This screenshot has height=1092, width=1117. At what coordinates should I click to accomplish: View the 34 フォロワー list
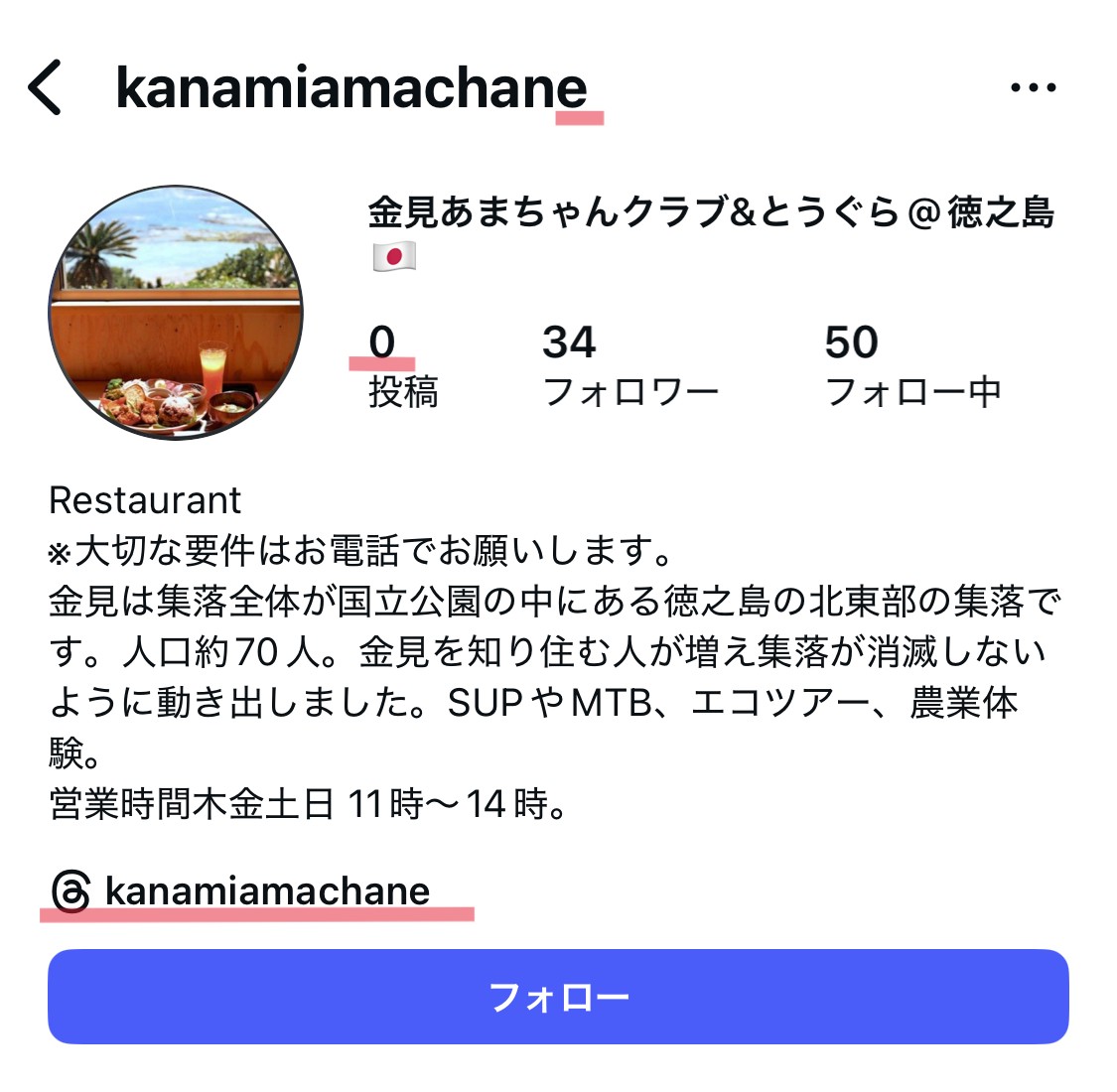[628, 366]
